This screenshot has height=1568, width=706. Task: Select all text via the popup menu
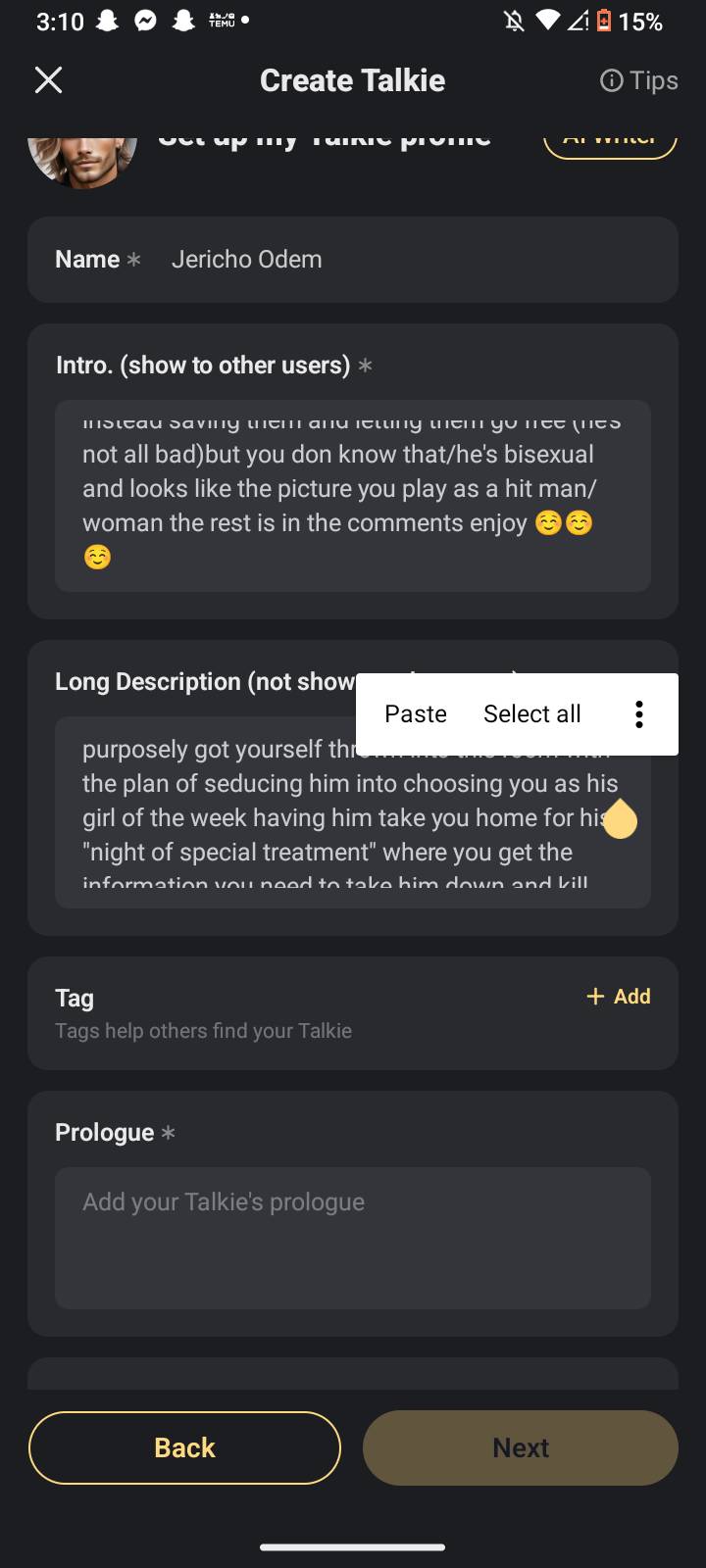coord(532,714)
